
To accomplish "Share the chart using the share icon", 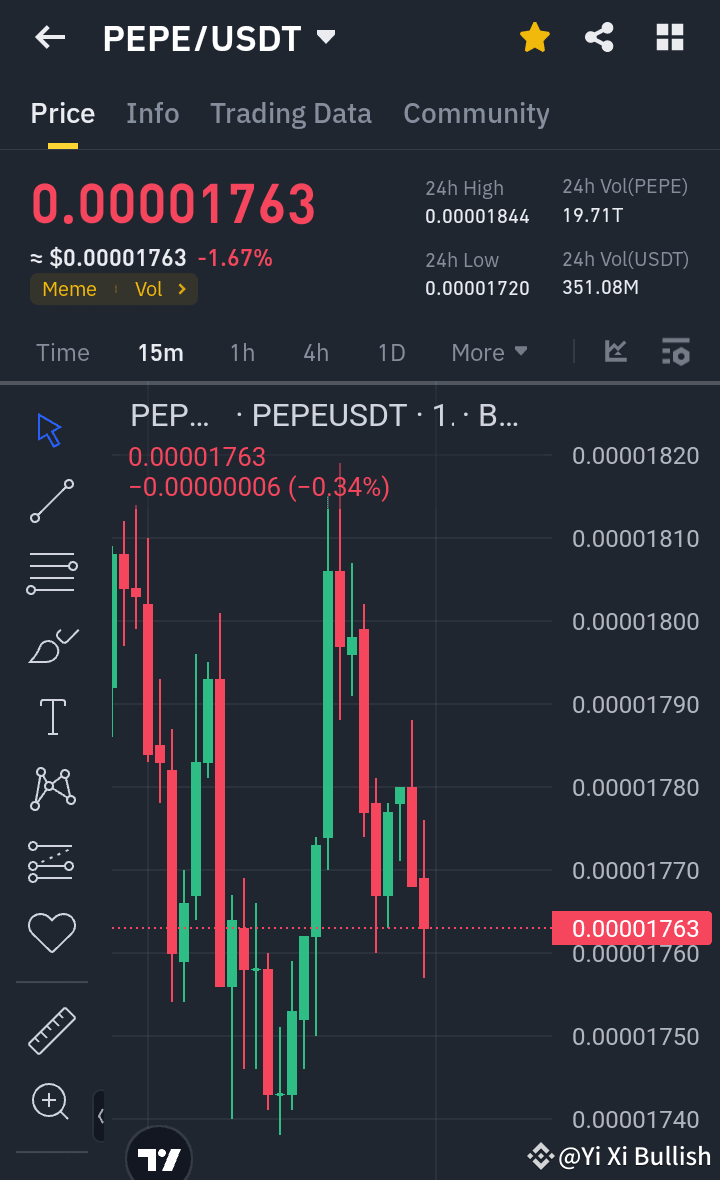I will [x=599, y=37].
